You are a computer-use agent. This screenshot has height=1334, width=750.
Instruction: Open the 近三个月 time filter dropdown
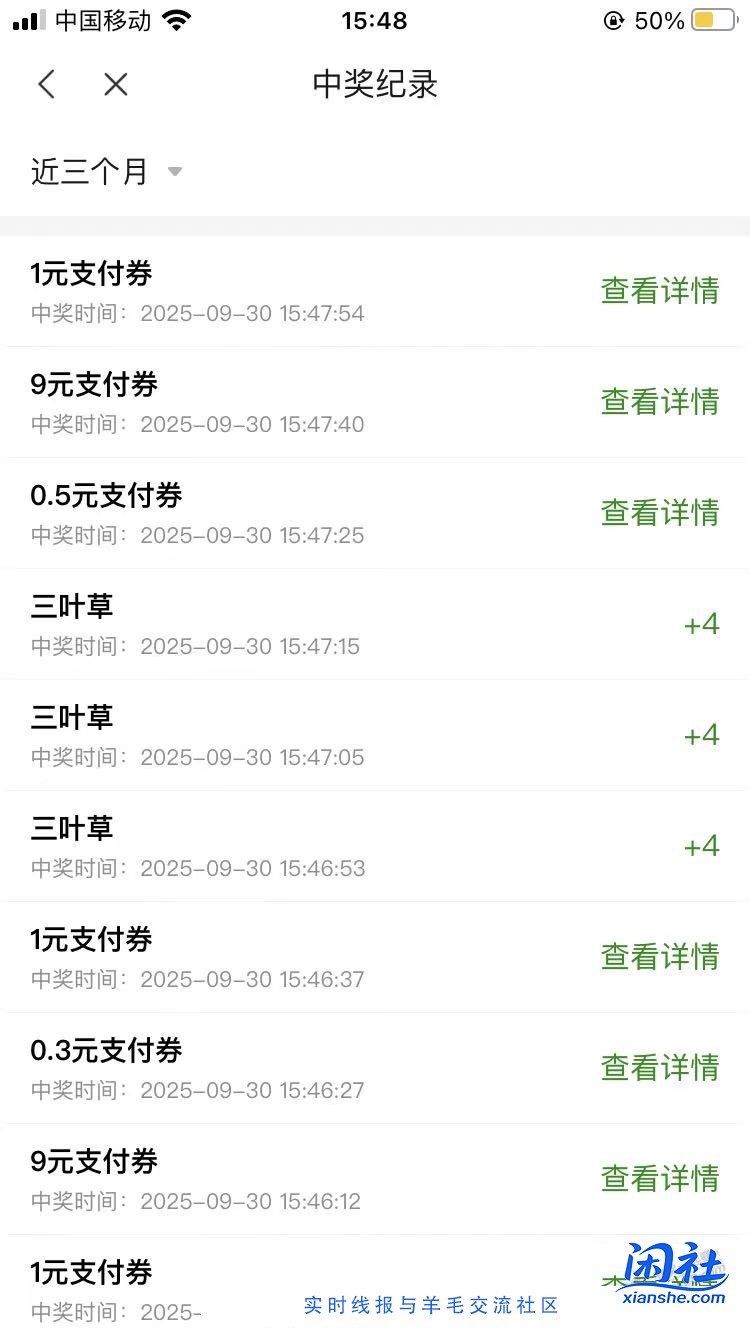[90, 172]
